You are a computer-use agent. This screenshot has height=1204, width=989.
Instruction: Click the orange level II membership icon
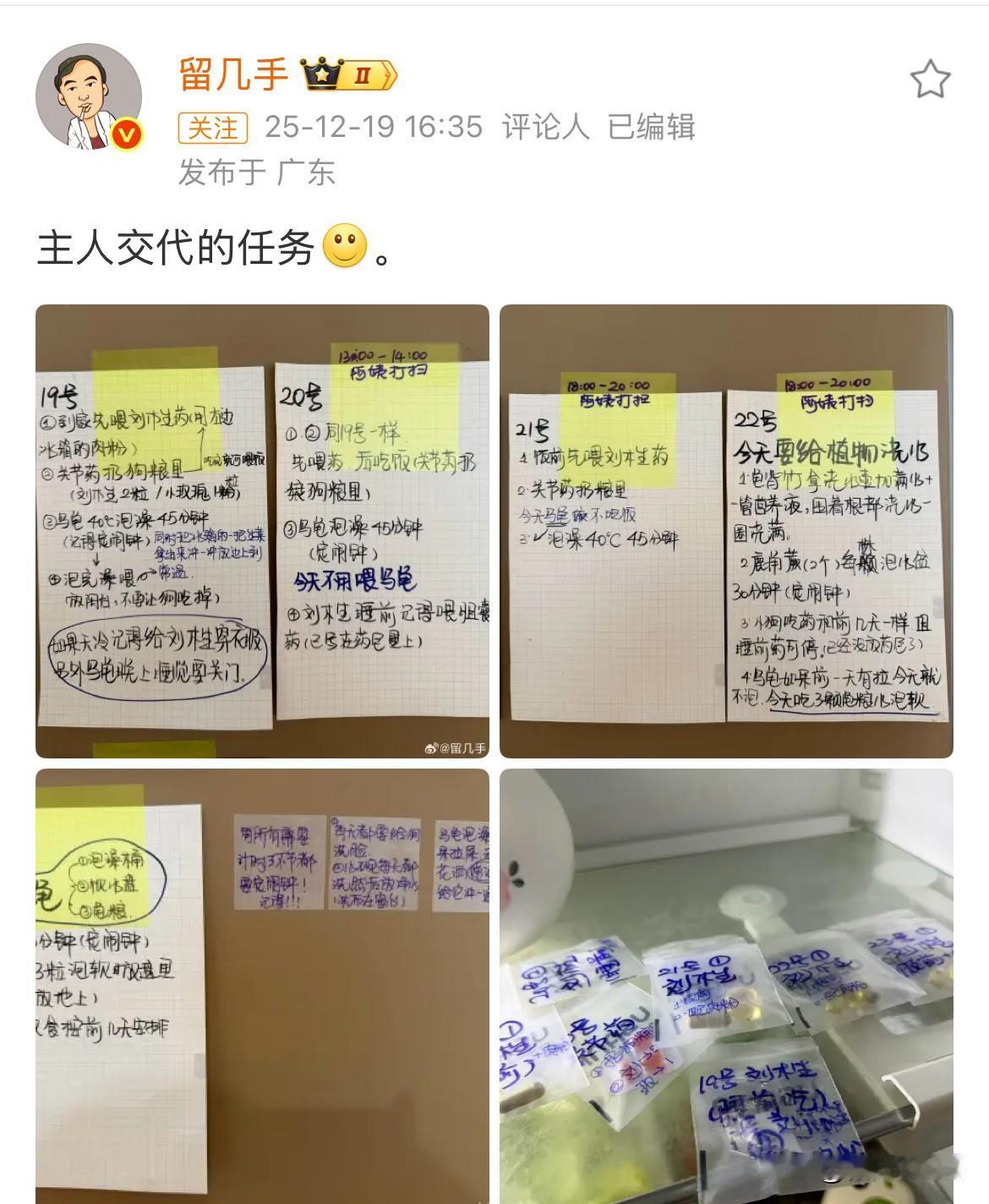[x=363, y=74]
